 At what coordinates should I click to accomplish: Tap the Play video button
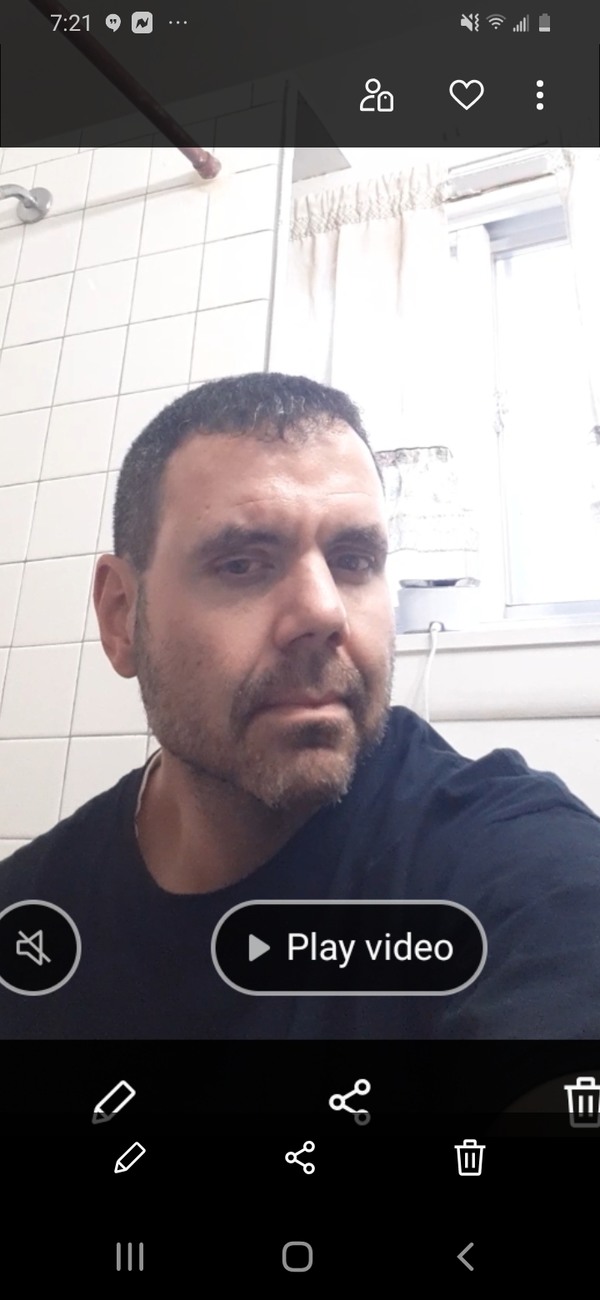pyautogui.click(x=349, y=947)
